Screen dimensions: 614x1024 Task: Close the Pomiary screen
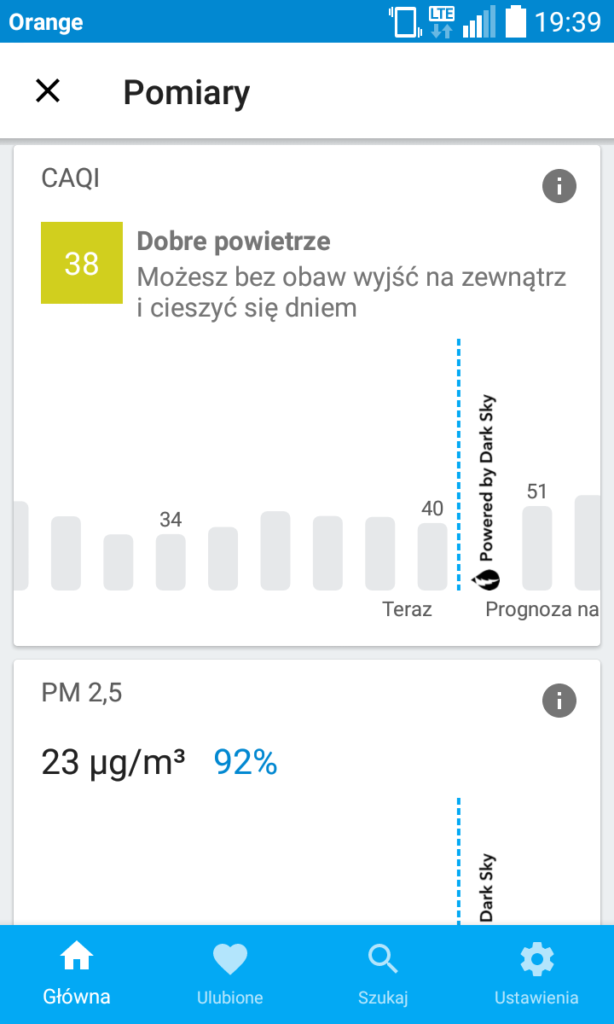click(48, 92)
